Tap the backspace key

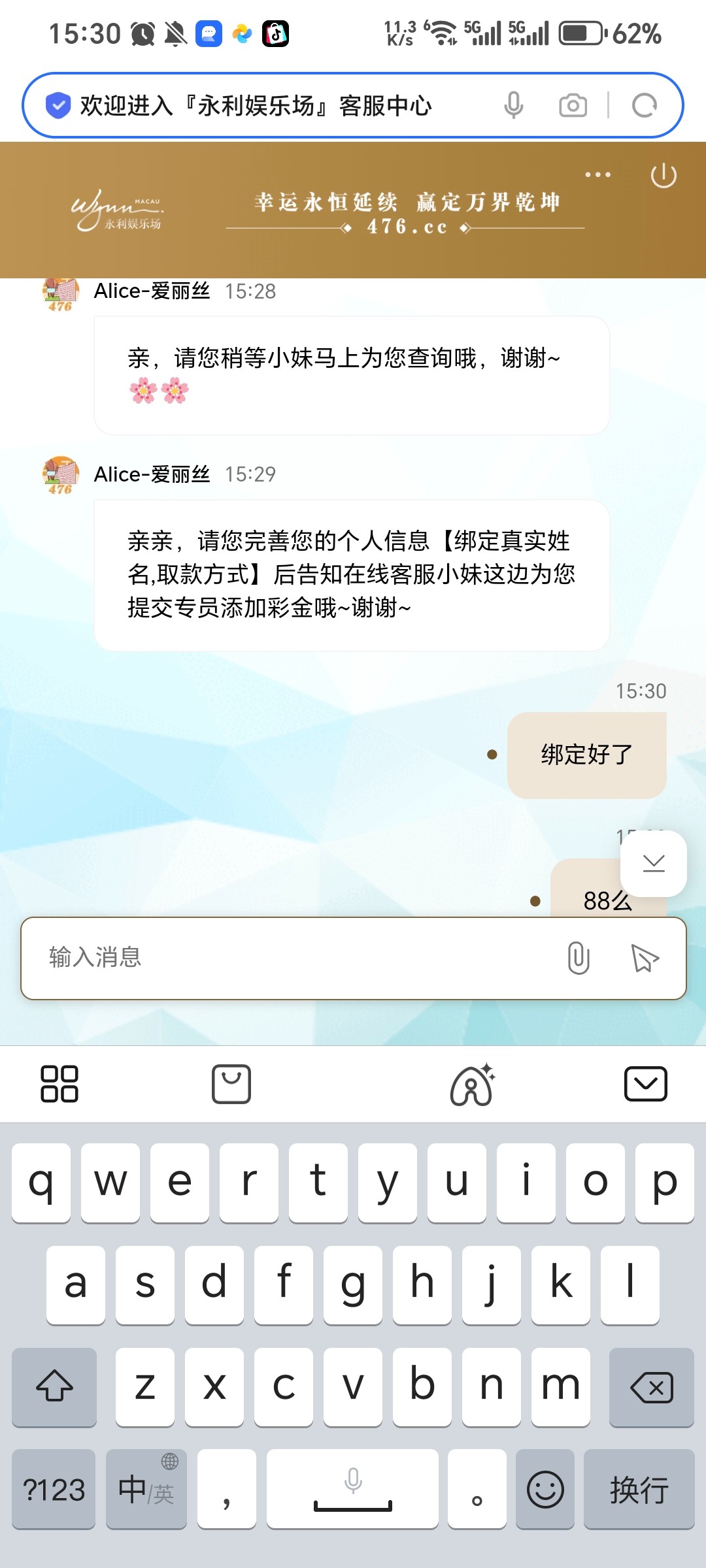651,1386
